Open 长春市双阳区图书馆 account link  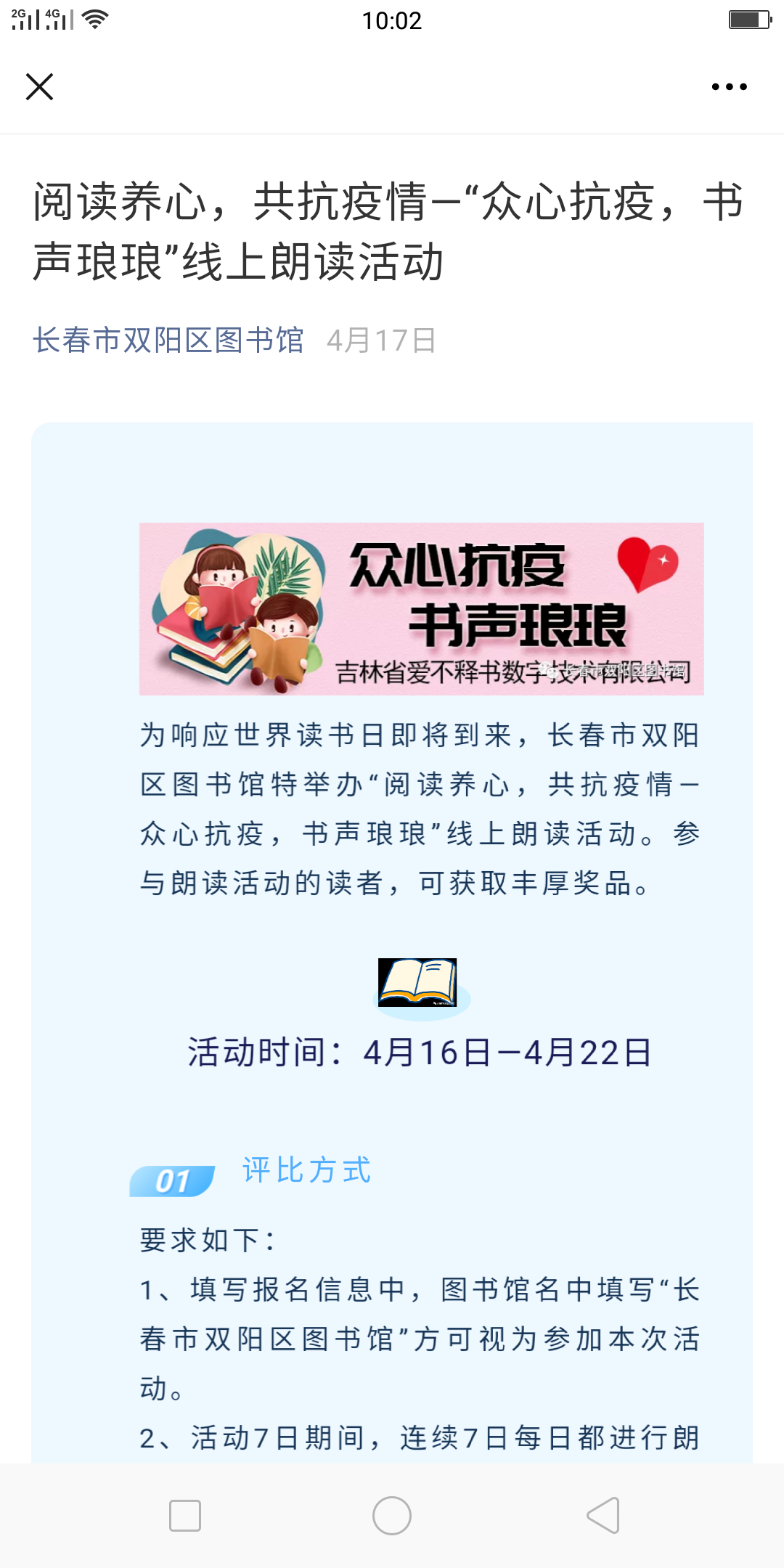(168, 340)
